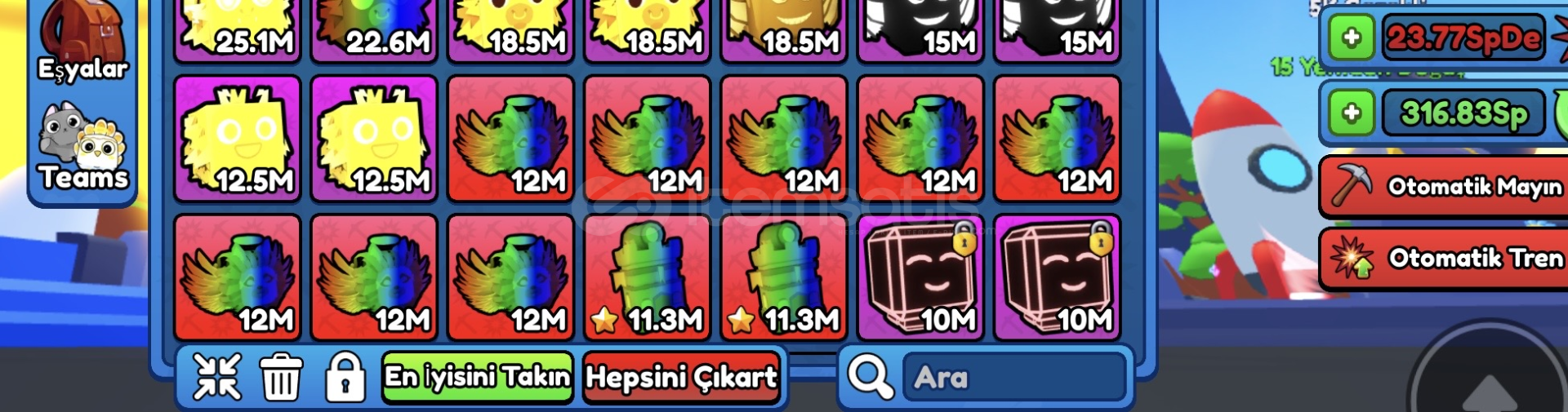Tap the Hepsini Çıkart button

point(681,378)
